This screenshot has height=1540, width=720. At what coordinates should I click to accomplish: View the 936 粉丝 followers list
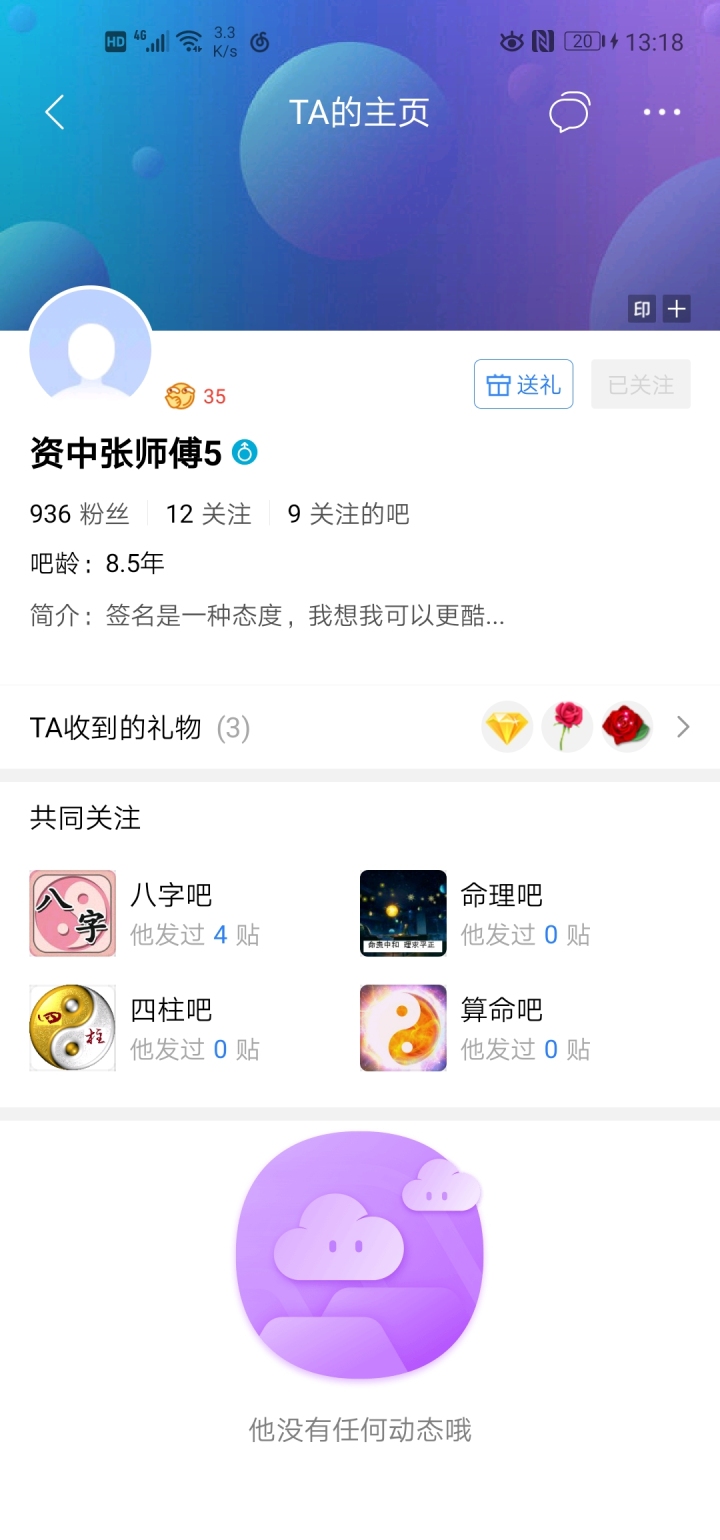coord(80,514)
